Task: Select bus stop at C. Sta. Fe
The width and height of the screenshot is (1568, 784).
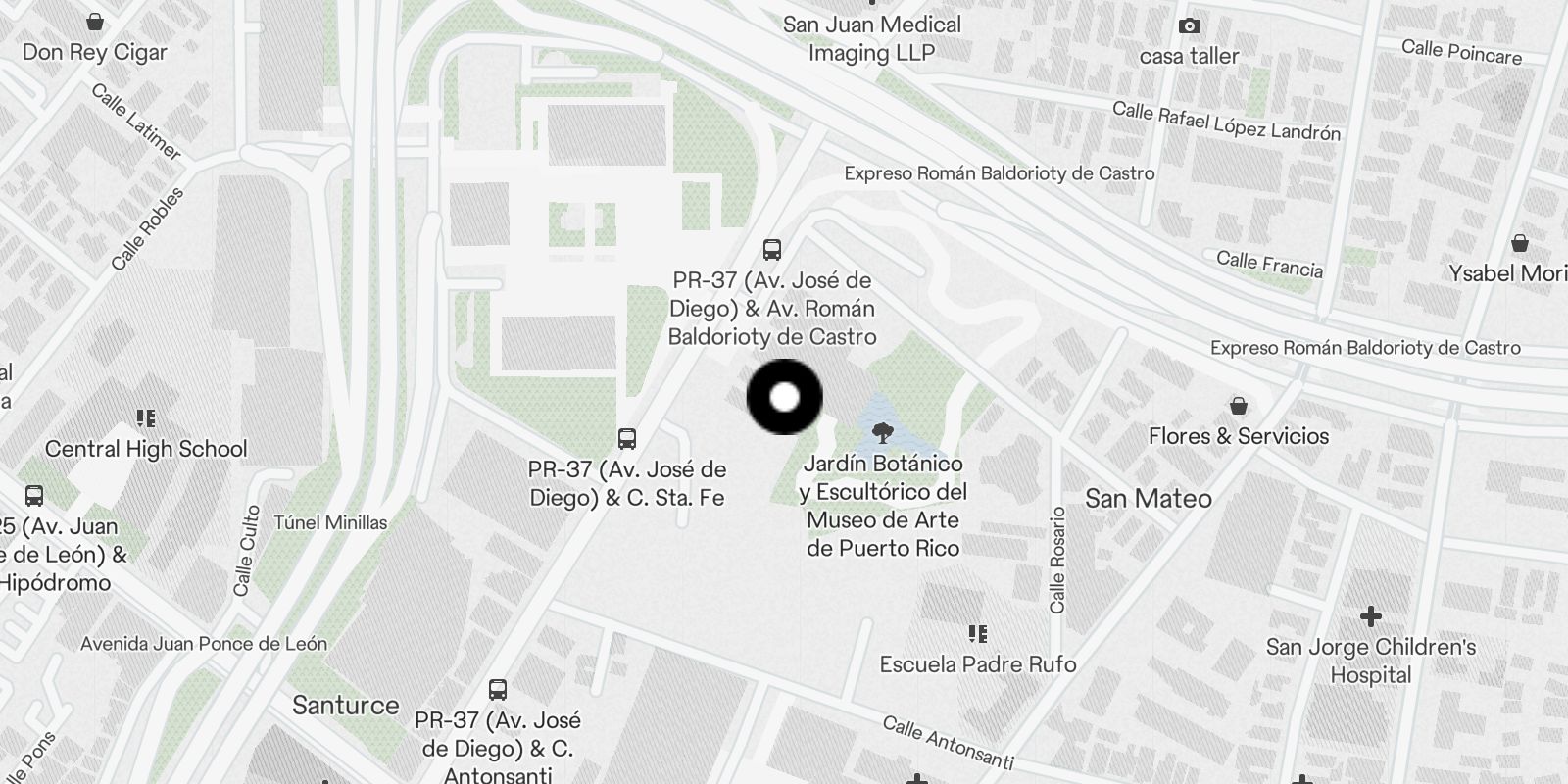Action: click(x=627, y=438)
